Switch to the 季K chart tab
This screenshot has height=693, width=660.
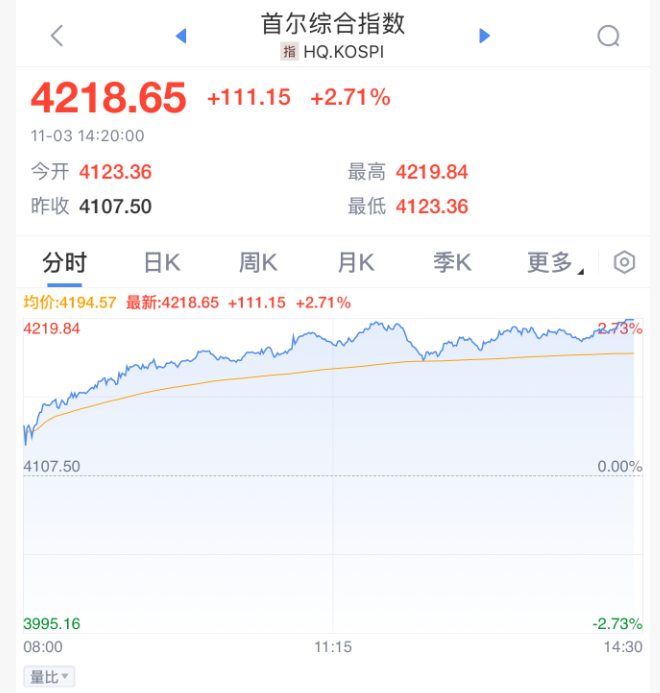point(452,263)
